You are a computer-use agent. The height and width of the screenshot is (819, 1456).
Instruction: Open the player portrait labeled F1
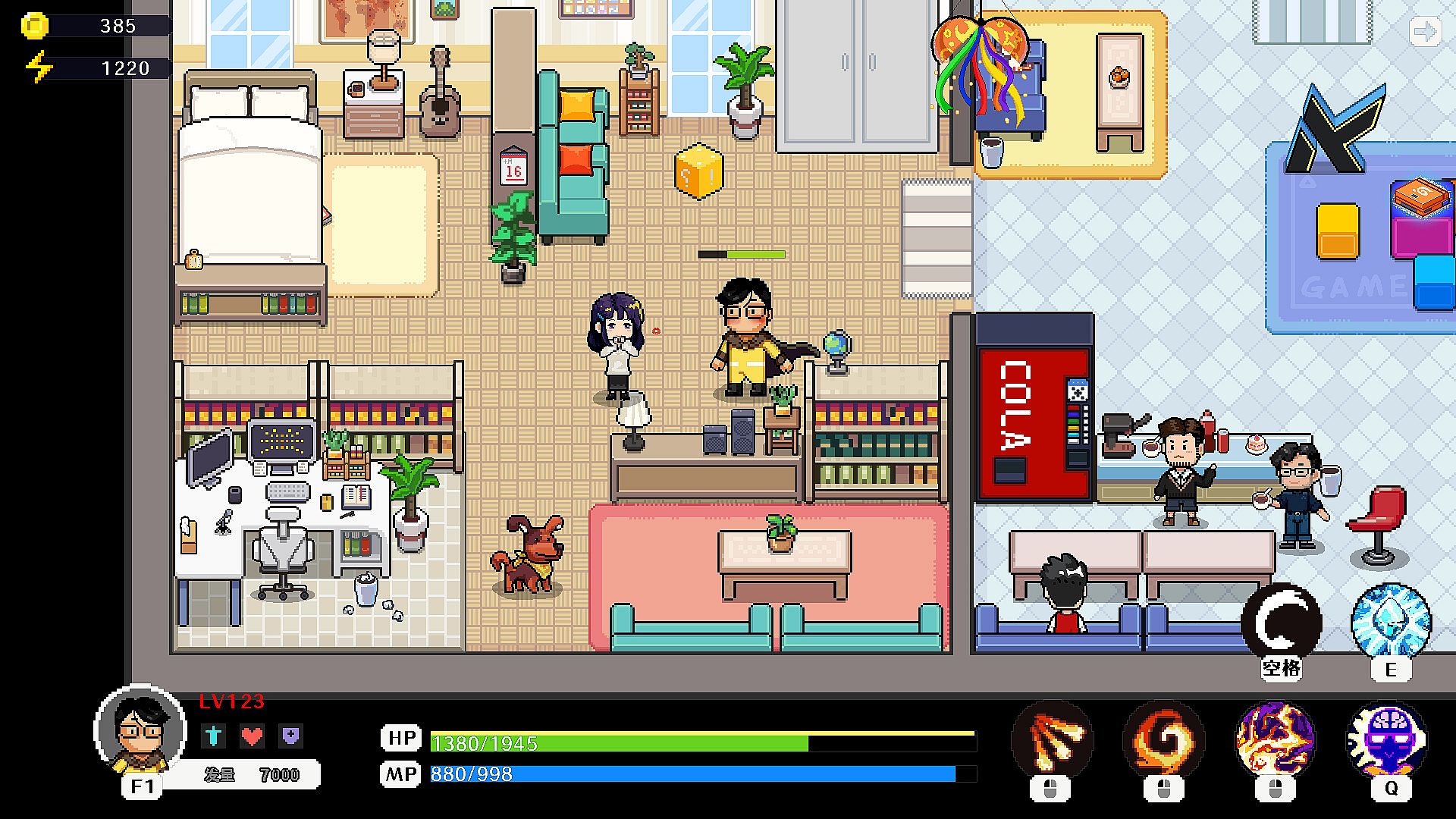point(140,730)
